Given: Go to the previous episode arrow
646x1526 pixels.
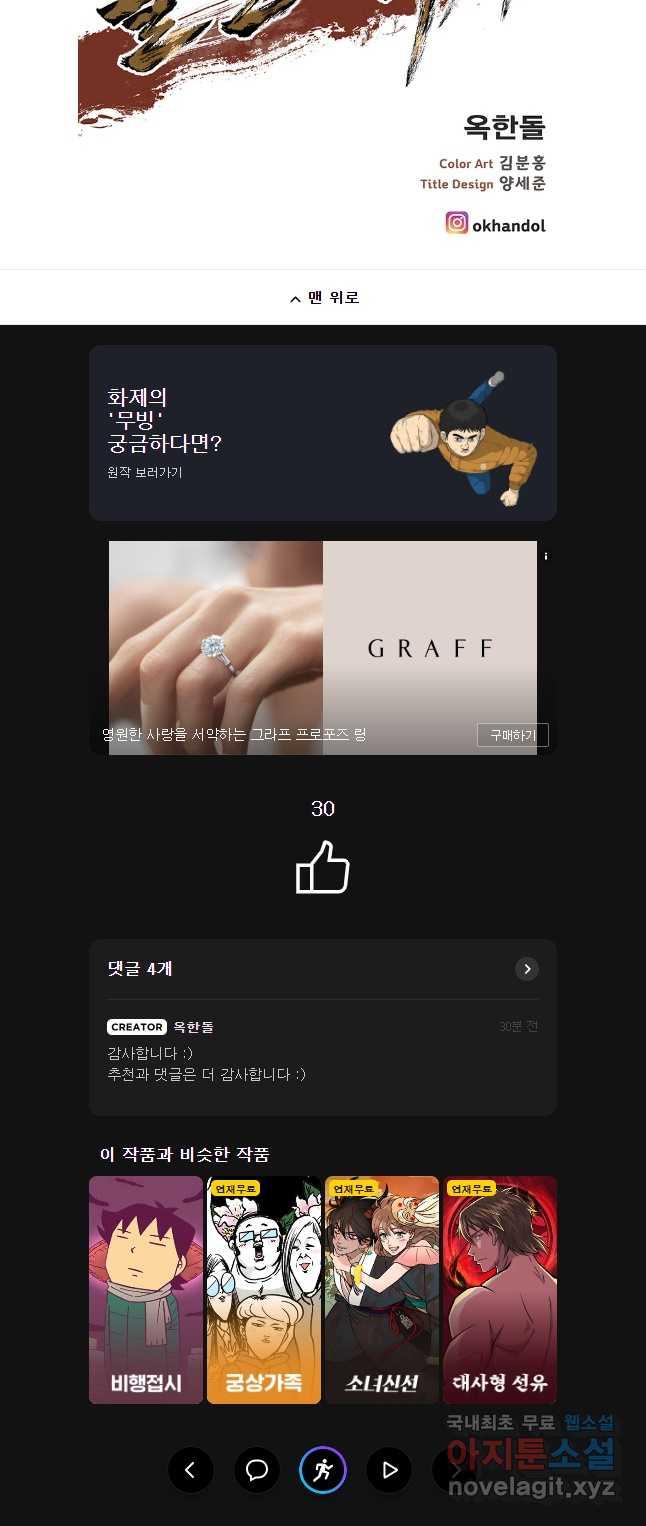Looking at the screenshot, I should (191, 1470).
